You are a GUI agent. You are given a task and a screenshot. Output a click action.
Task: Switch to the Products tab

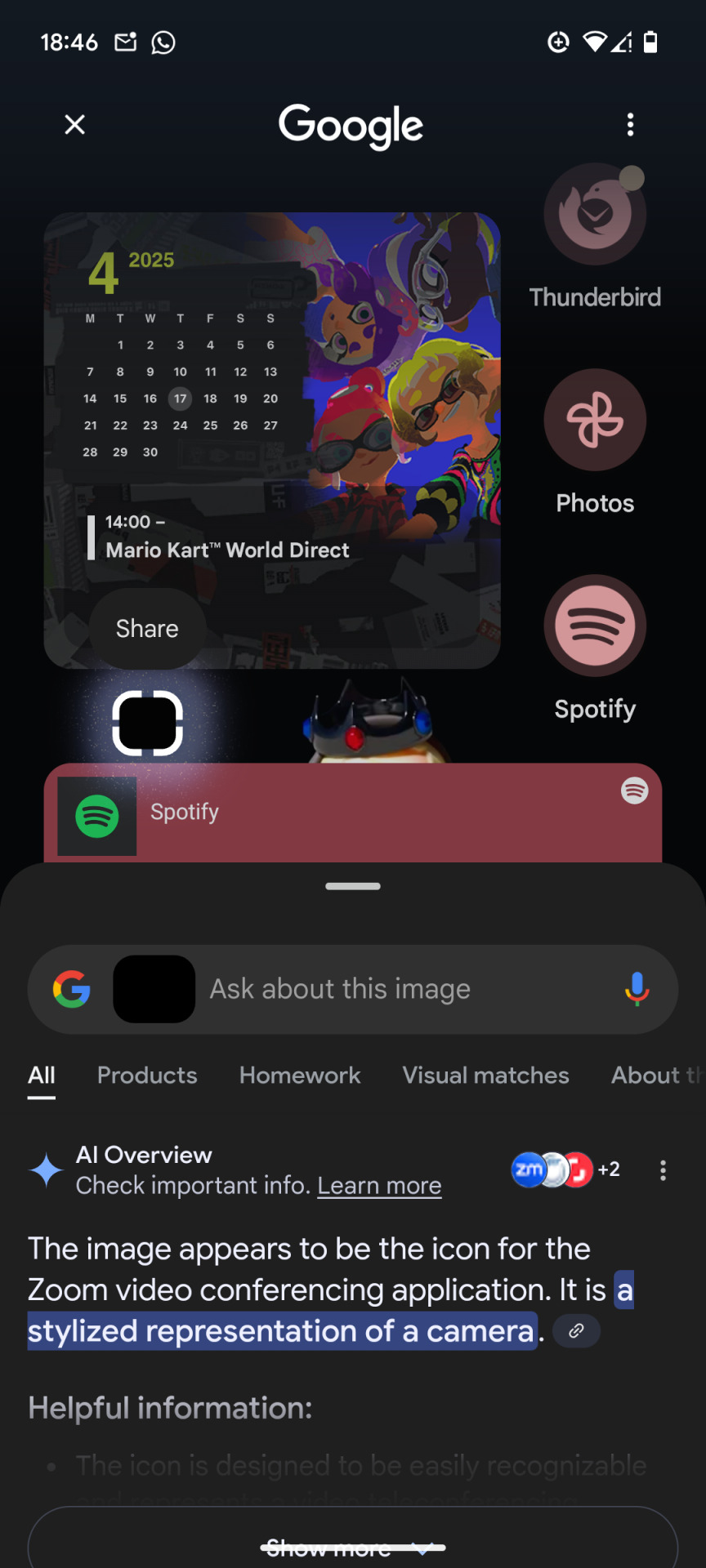tap(147, 1075)
